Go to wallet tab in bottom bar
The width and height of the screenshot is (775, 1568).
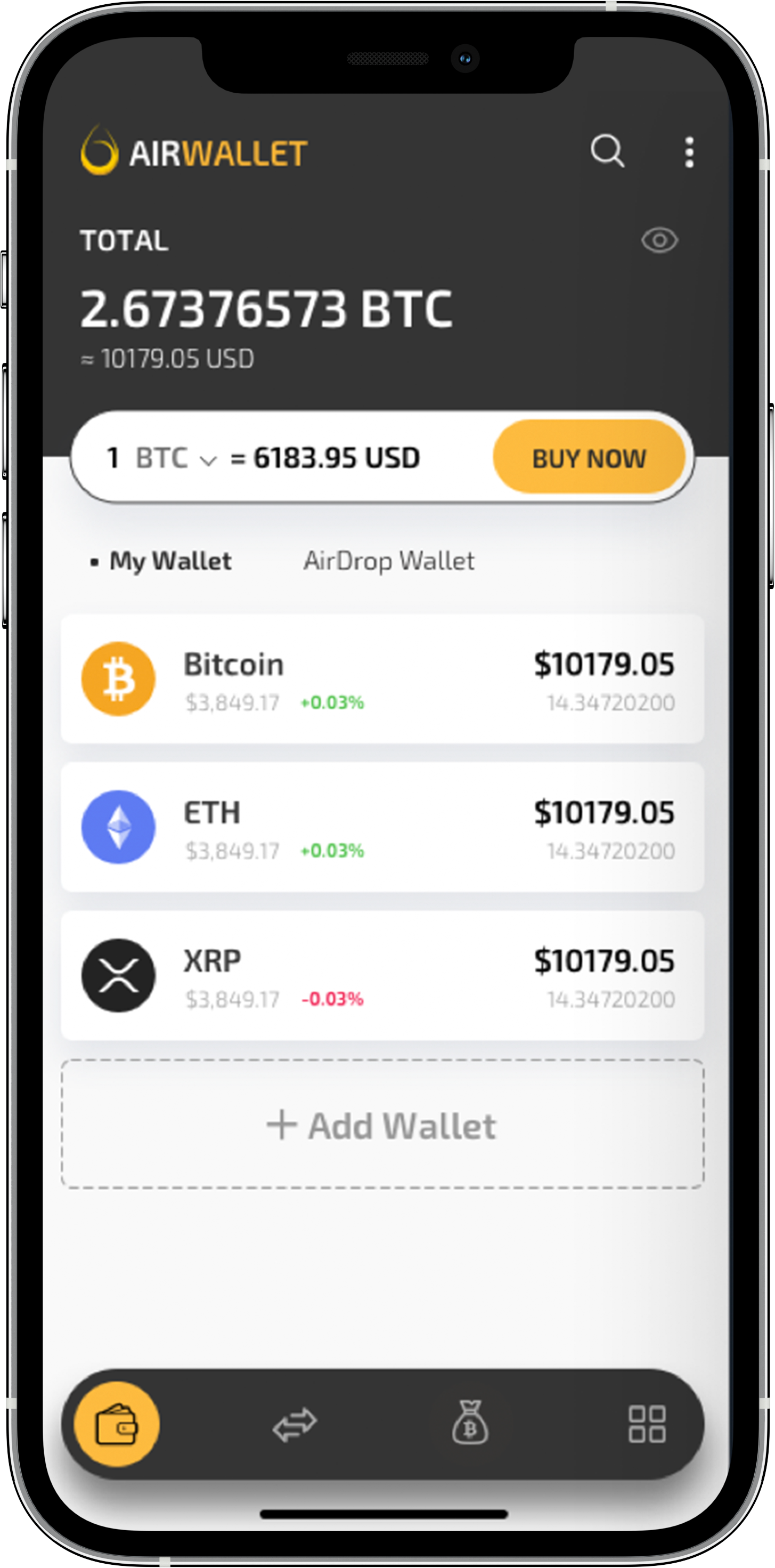coord(116,1424)
